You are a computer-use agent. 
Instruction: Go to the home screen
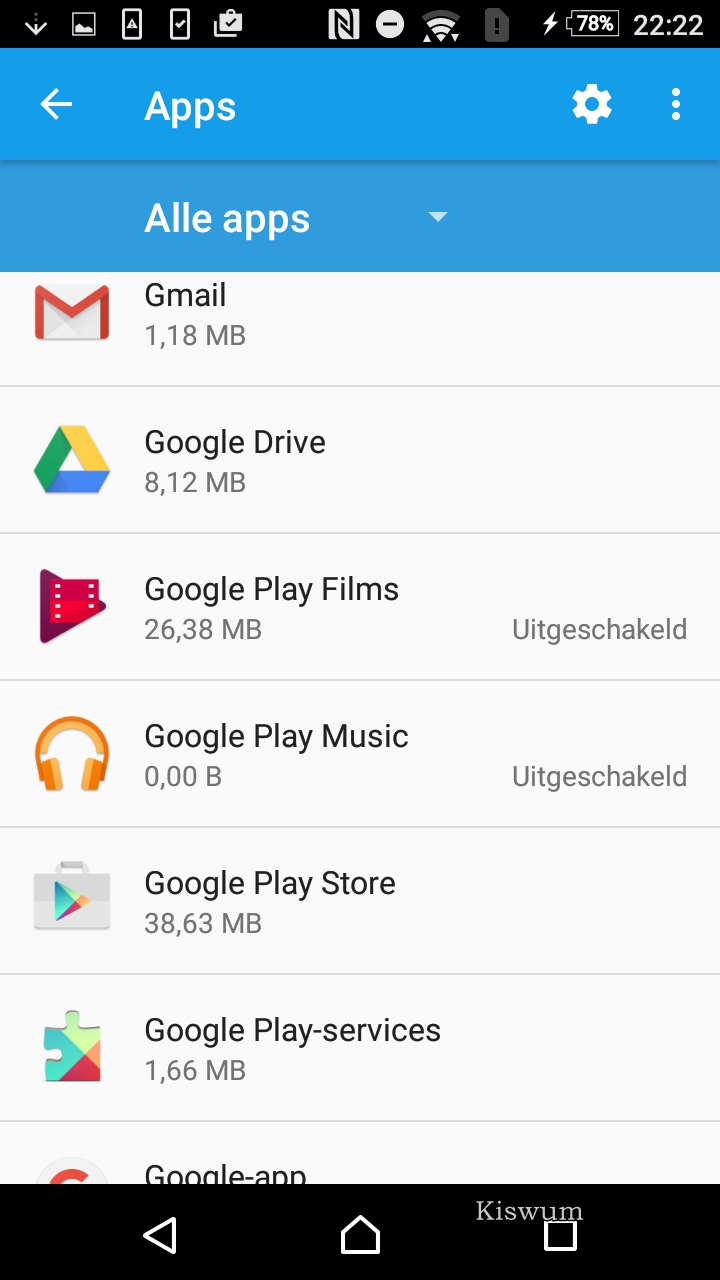pos(360,1235)
